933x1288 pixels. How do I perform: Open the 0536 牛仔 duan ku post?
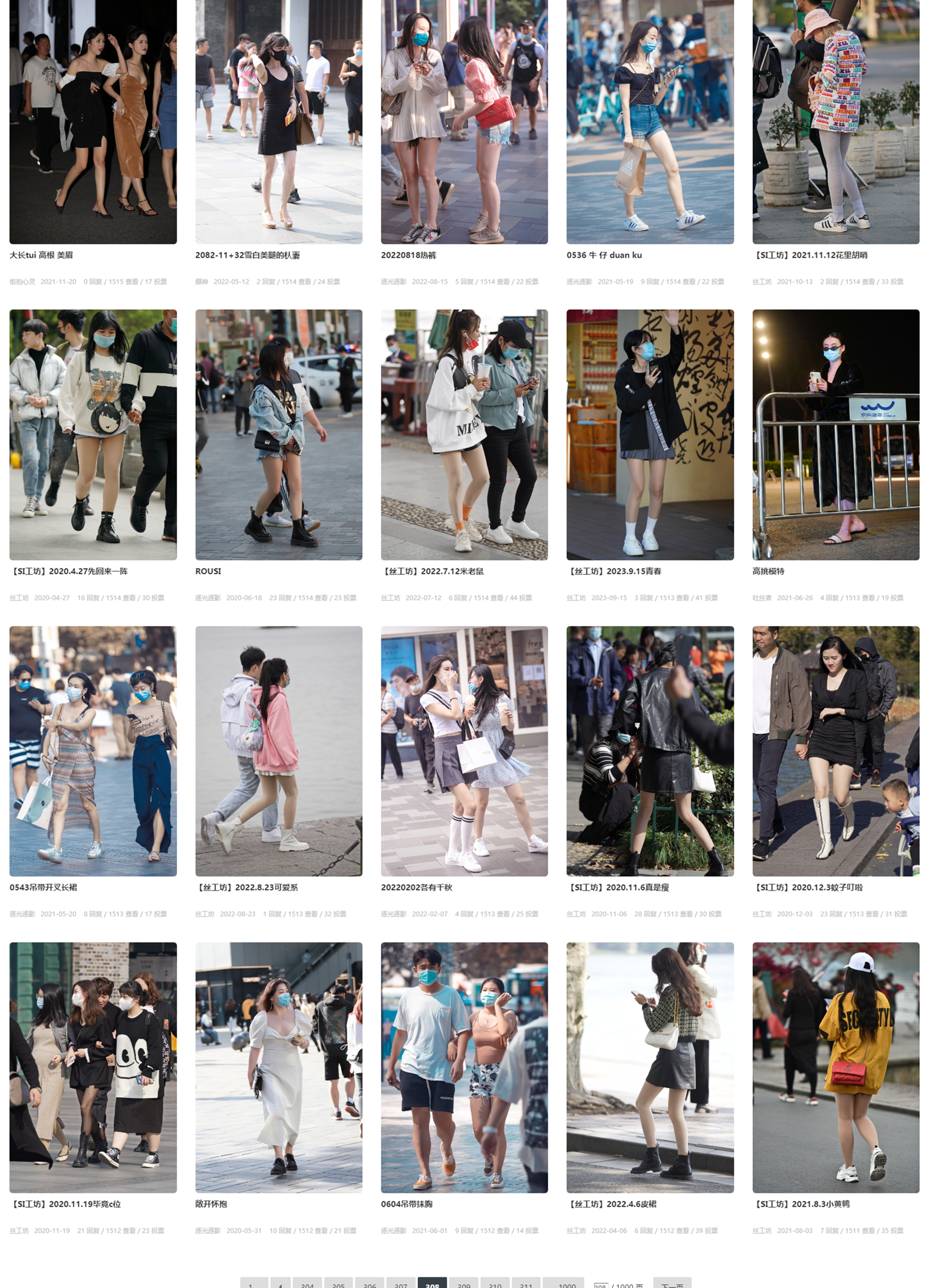(x=603, y=255)
